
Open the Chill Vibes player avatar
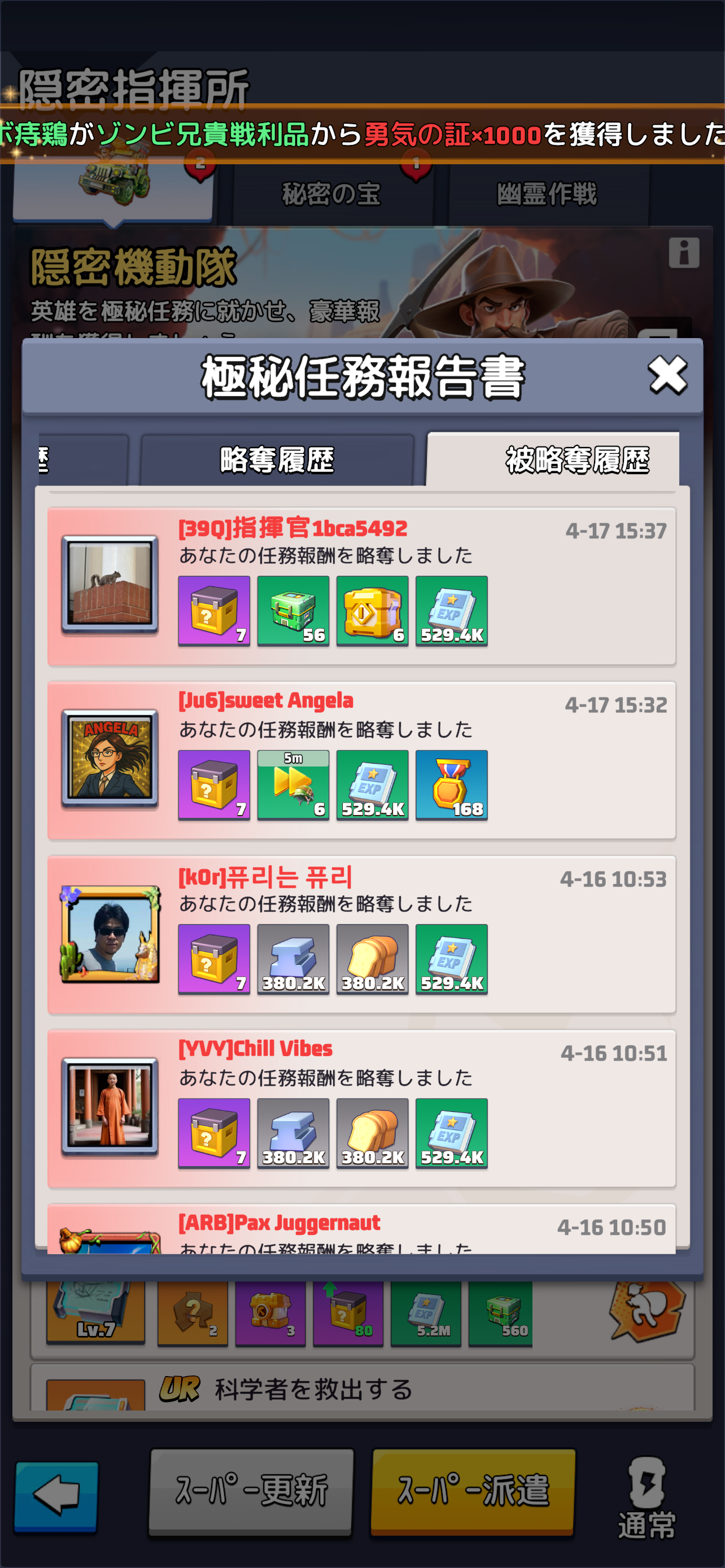point(110,1107)
